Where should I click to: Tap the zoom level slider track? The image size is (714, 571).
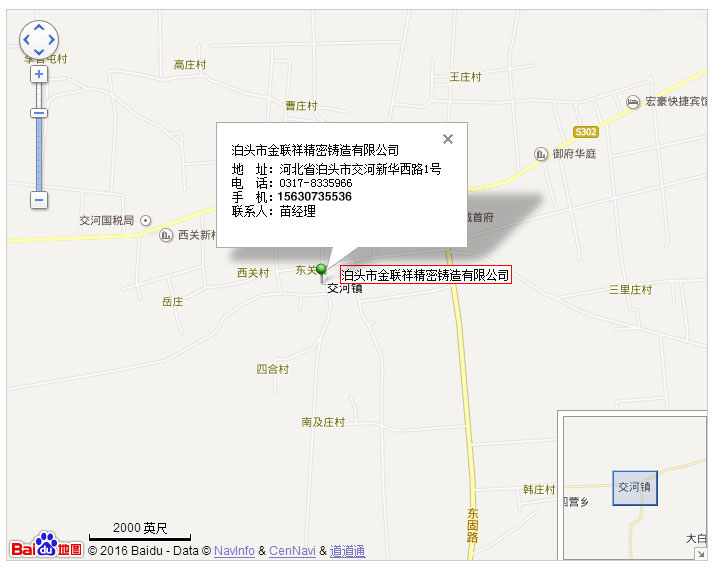click(39, 150)
